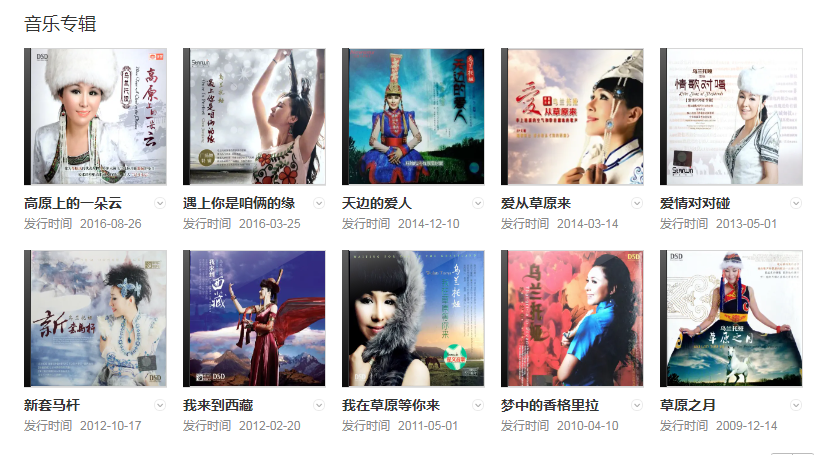Viewport: 823px width, 455px height.
Task: Open the 草原之月 album
Action: pos(731,319)
